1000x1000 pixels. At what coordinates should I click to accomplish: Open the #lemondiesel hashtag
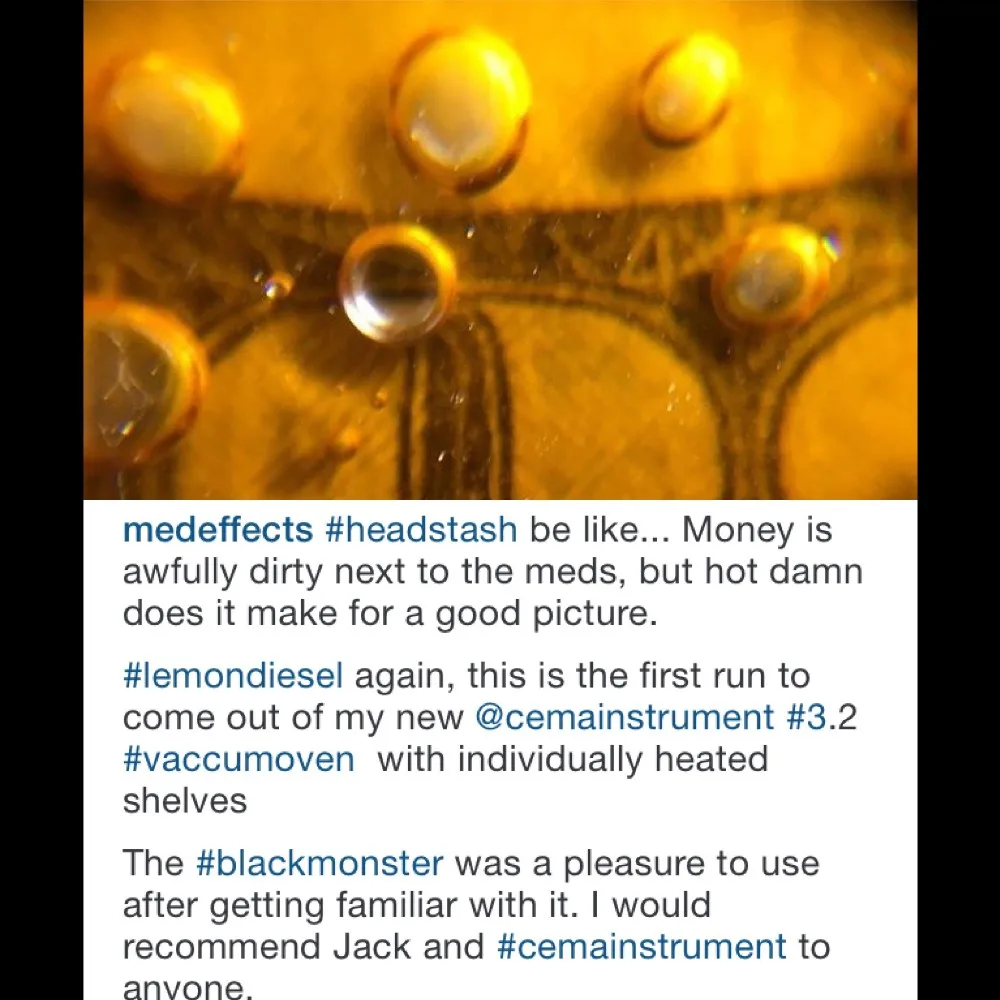pyautogui.click(x=233, y=676)
